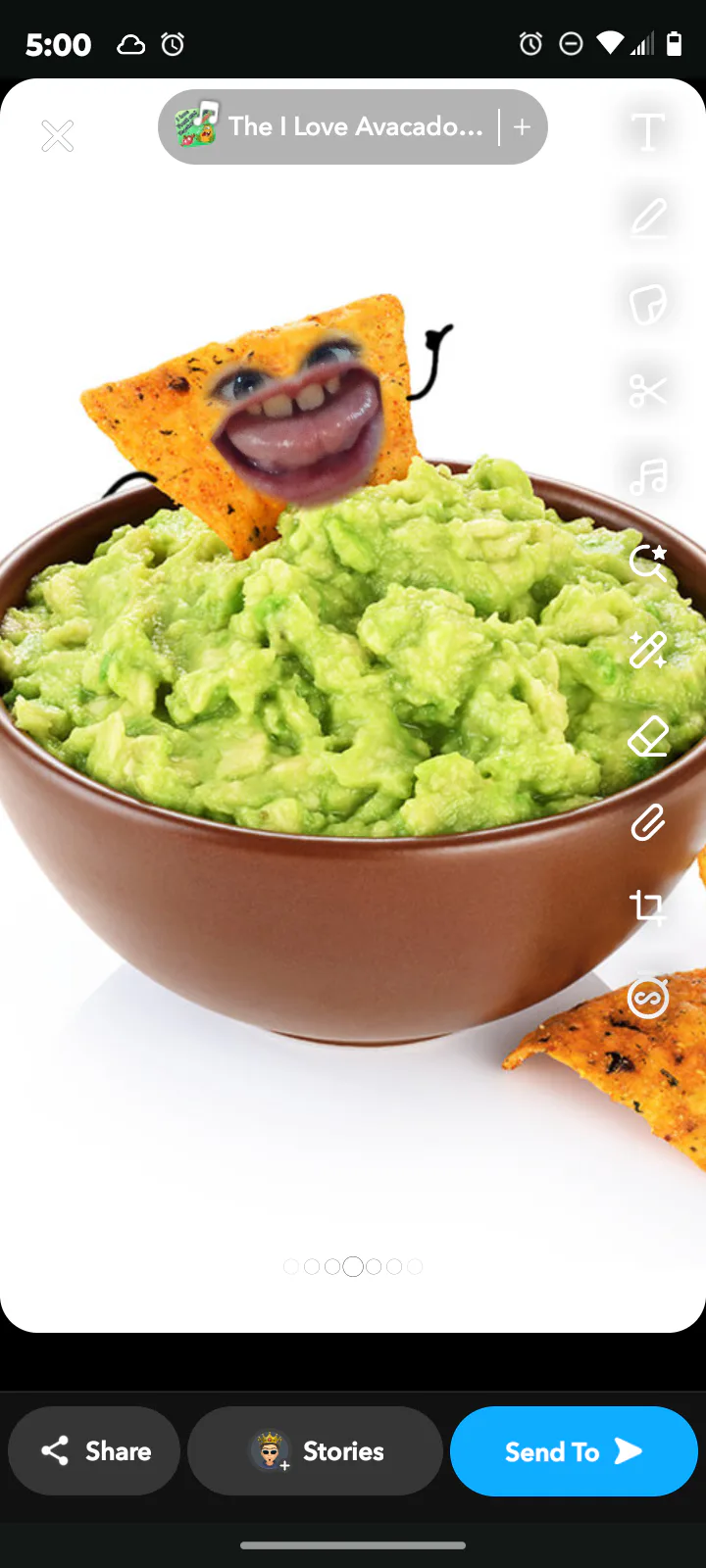Tap the loop timer icon
Viewport: 706px width, 1568px height.
648,998
